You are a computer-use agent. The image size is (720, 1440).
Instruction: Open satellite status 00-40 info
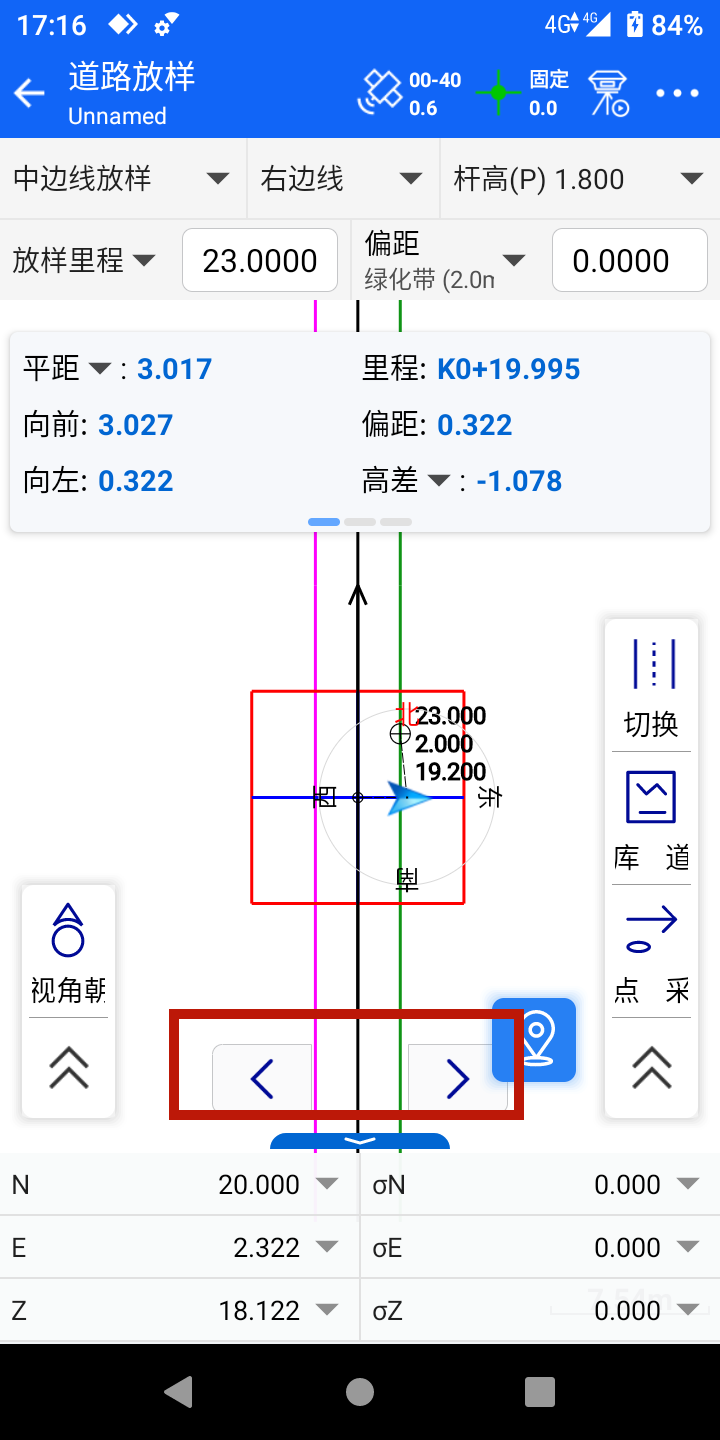pyautogui.click(x=410, y=94)
